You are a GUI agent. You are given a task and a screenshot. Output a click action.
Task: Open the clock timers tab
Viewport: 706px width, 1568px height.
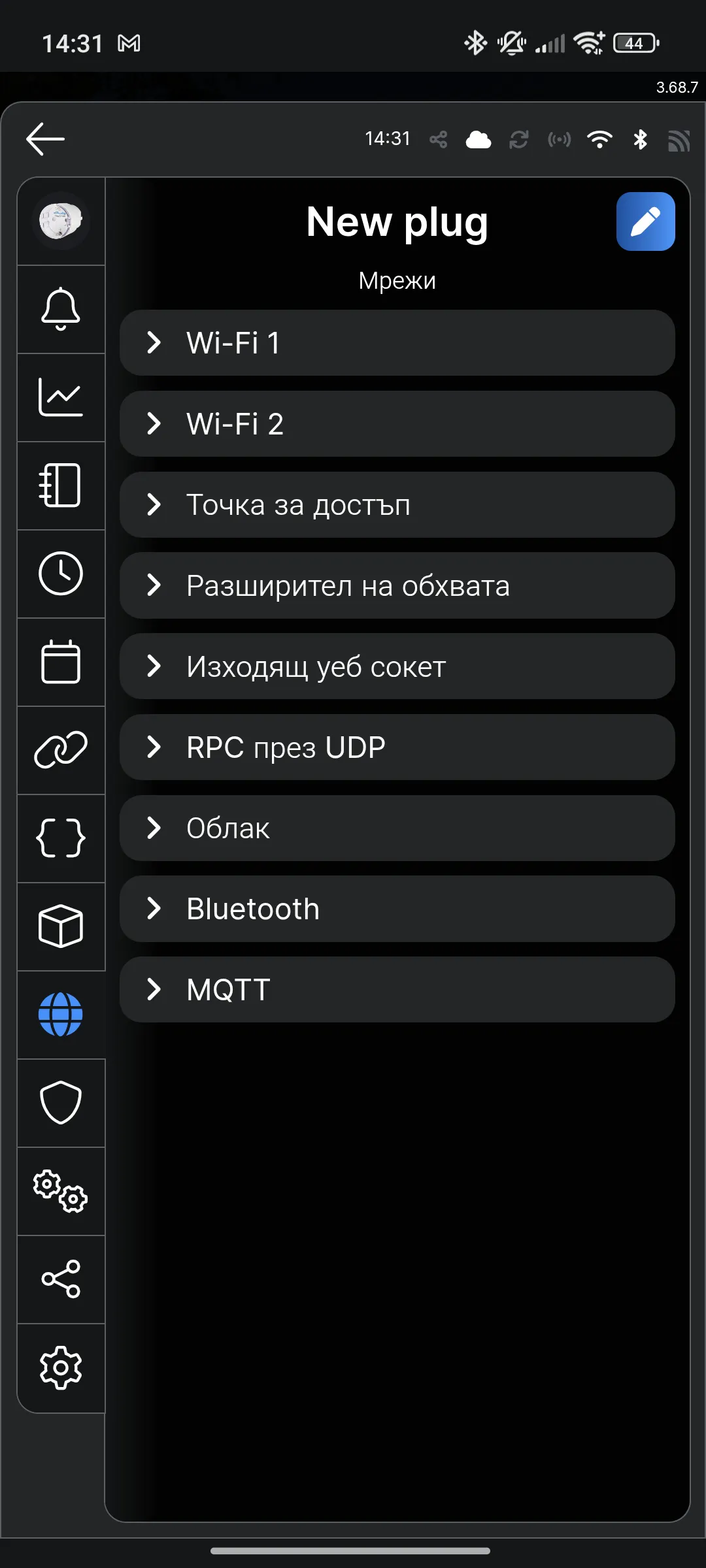[x=61, y=574]
